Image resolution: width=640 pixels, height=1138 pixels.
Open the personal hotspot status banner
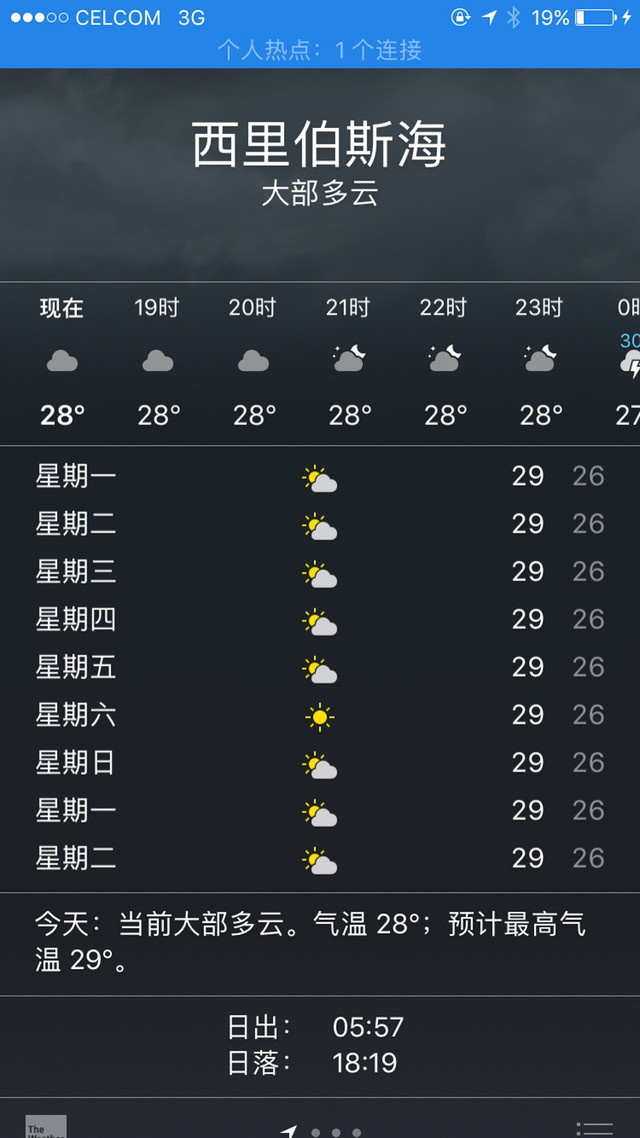coord(320,49)
